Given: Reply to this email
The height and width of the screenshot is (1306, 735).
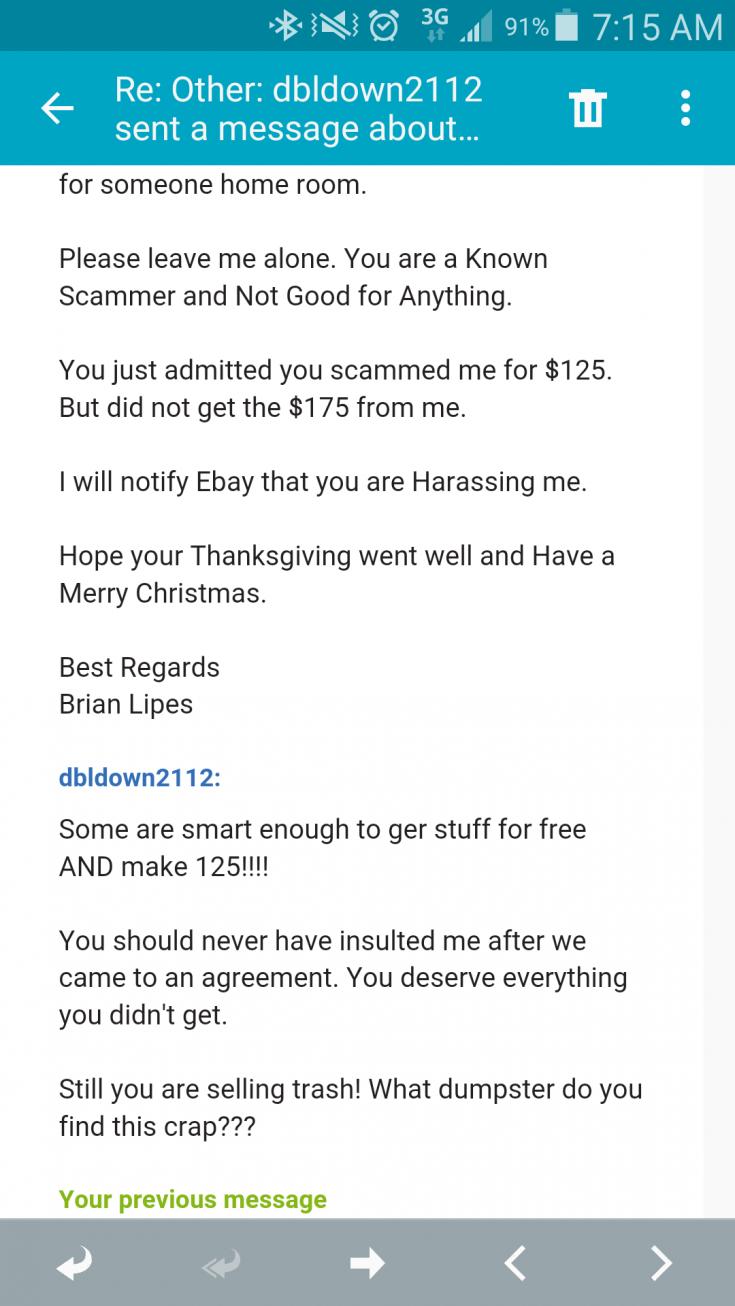Looking at the screenshot, I should pyautogui.click(x=75, y=1264).
